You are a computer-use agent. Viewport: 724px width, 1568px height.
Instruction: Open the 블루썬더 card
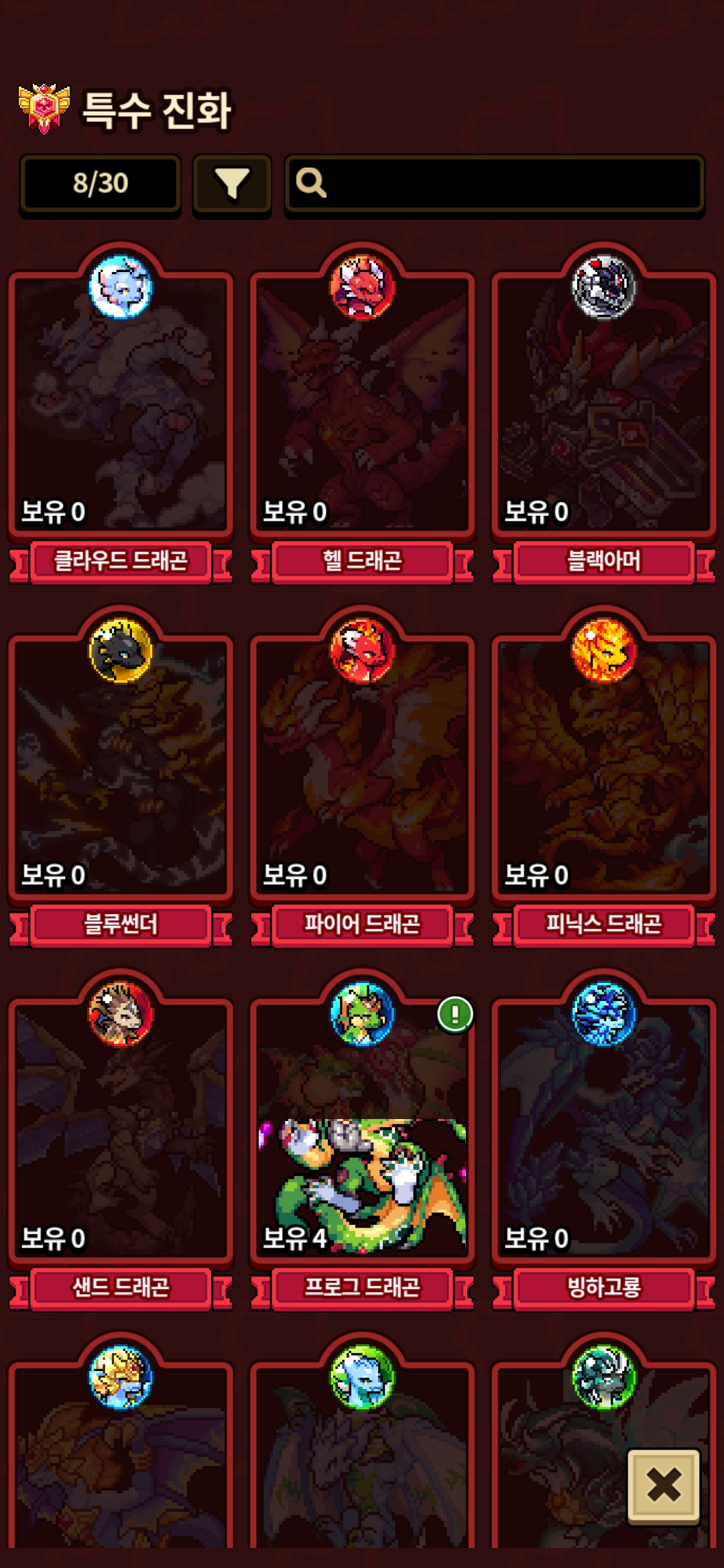[x=121, y=776]
